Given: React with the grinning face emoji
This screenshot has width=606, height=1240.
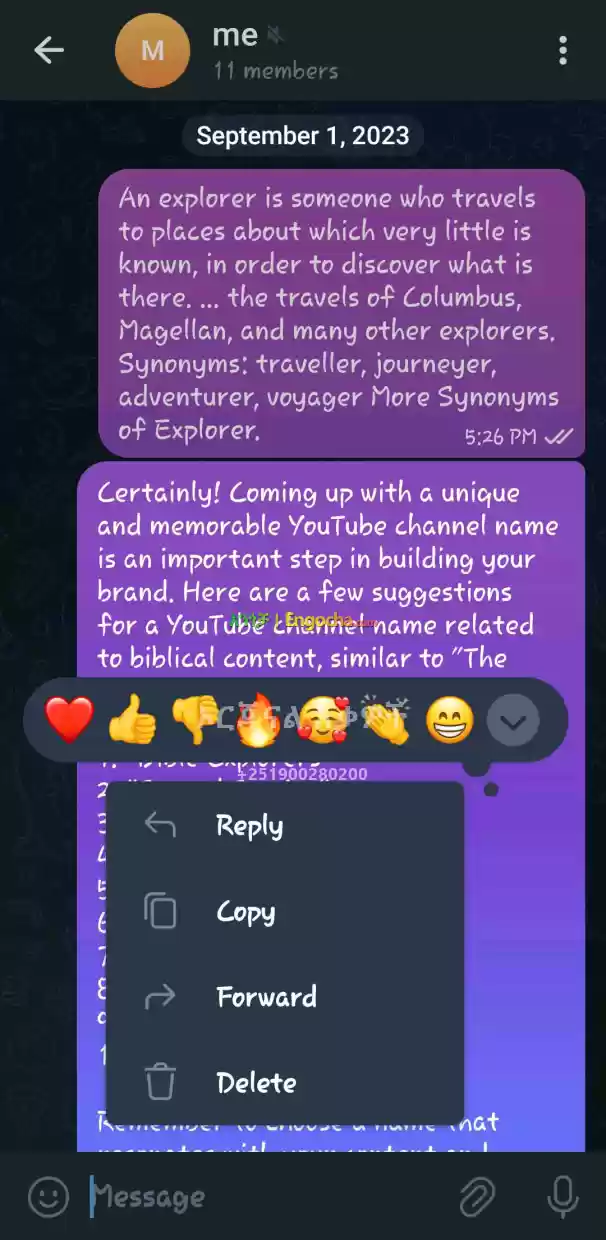Looking at the screenshot, I should click(x=449, y=719).
